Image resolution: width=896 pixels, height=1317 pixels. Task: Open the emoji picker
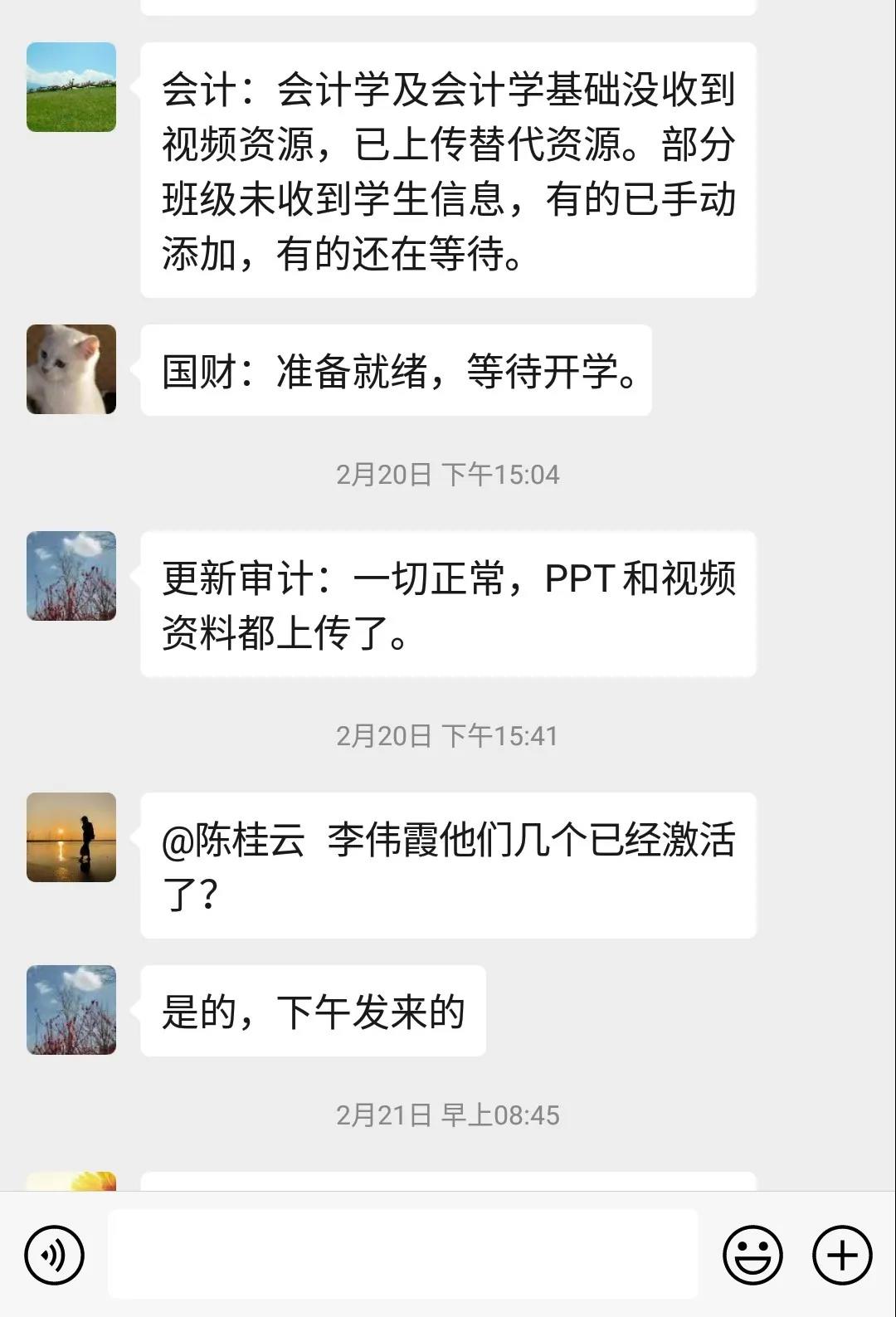(x=752, y=1255)
